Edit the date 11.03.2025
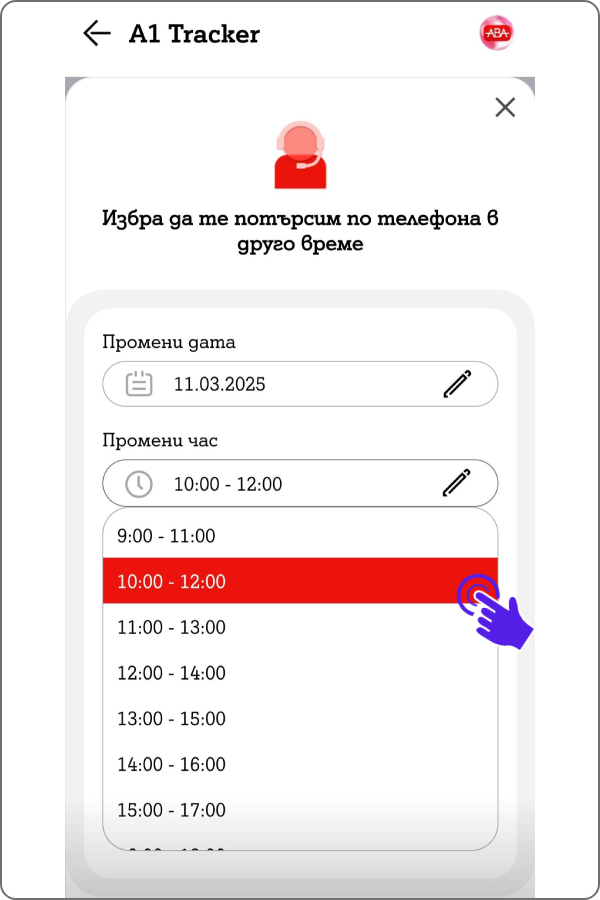This screenshot has width=600, height=900. coord(456,384)
